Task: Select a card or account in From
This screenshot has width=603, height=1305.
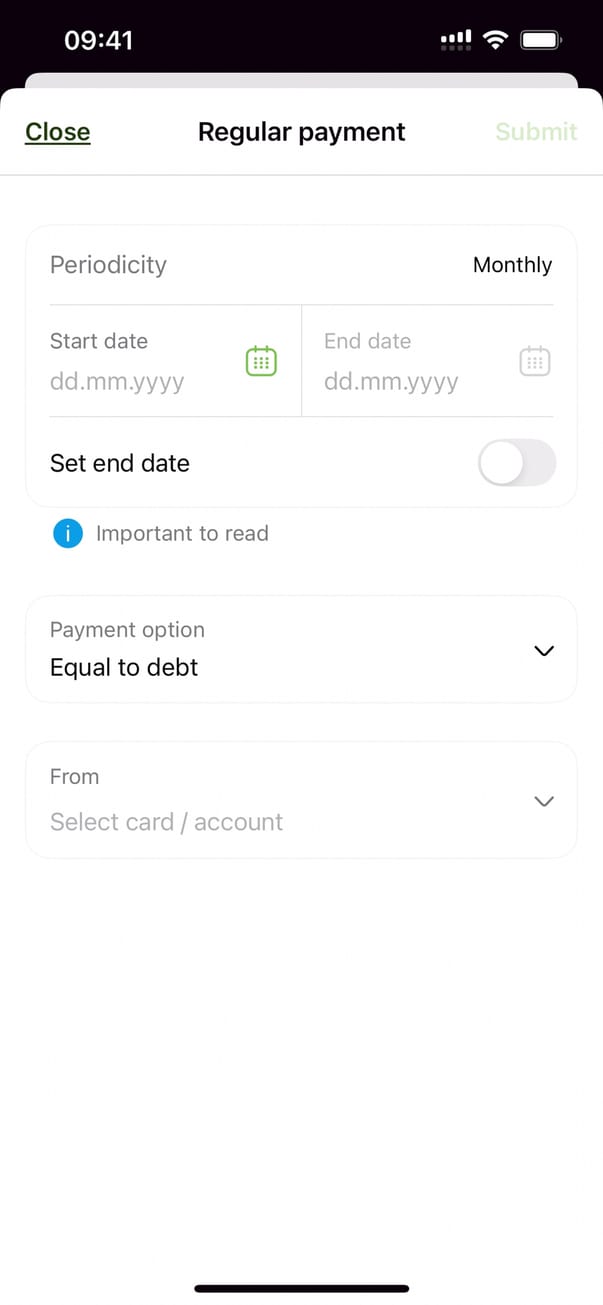Action: 301,800
